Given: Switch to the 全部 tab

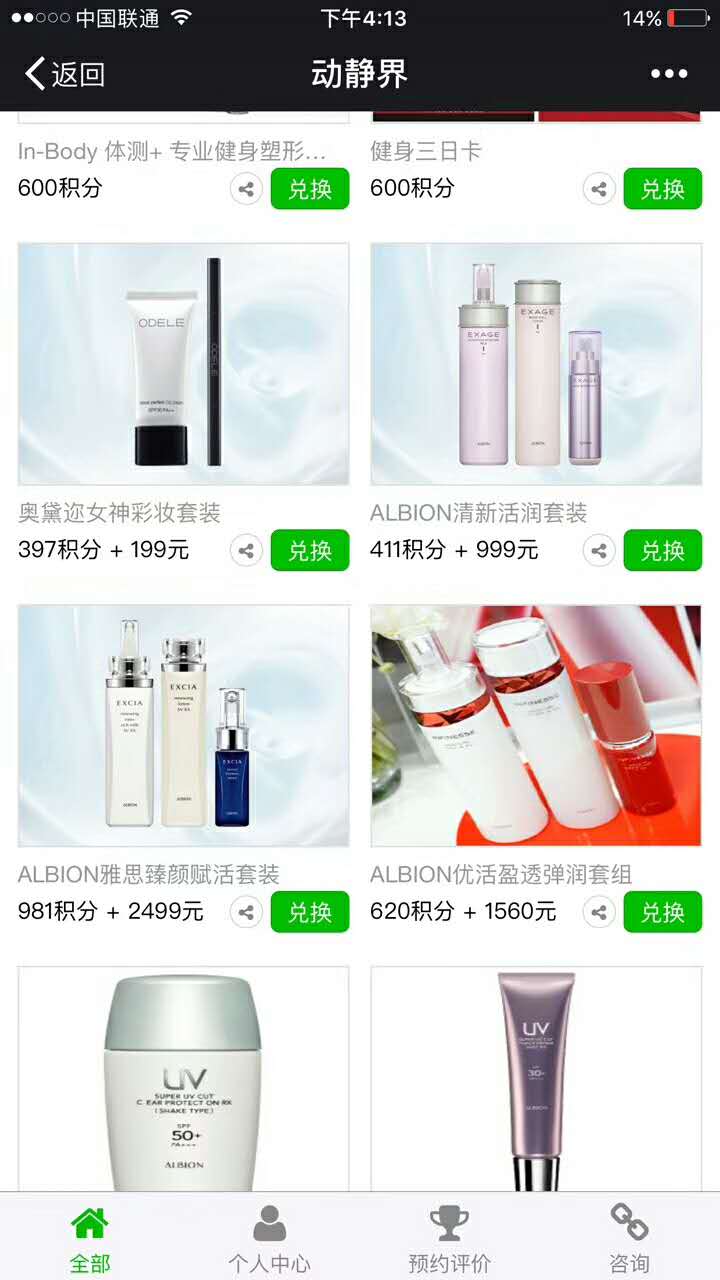Looking at the screenshot, I should click(x=90, y=1238).
